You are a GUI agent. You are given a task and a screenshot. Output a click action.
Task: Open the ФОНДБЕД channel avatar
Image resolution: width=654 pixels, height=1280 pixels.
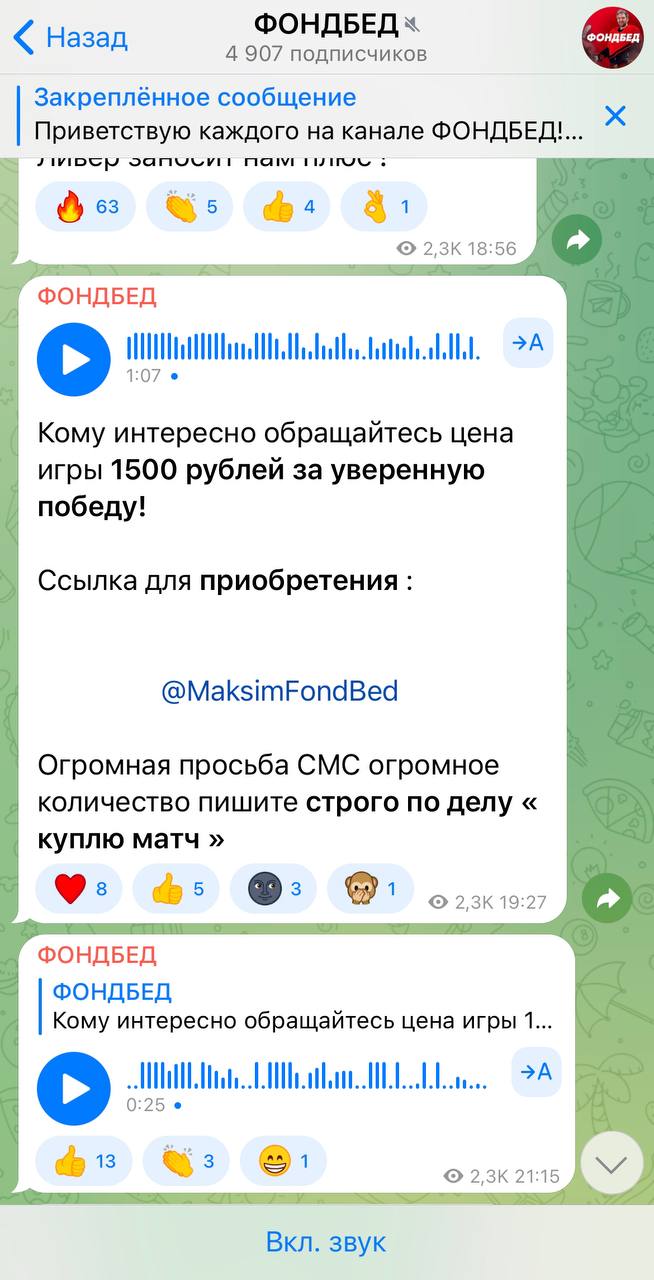click(x=613, y=37)
